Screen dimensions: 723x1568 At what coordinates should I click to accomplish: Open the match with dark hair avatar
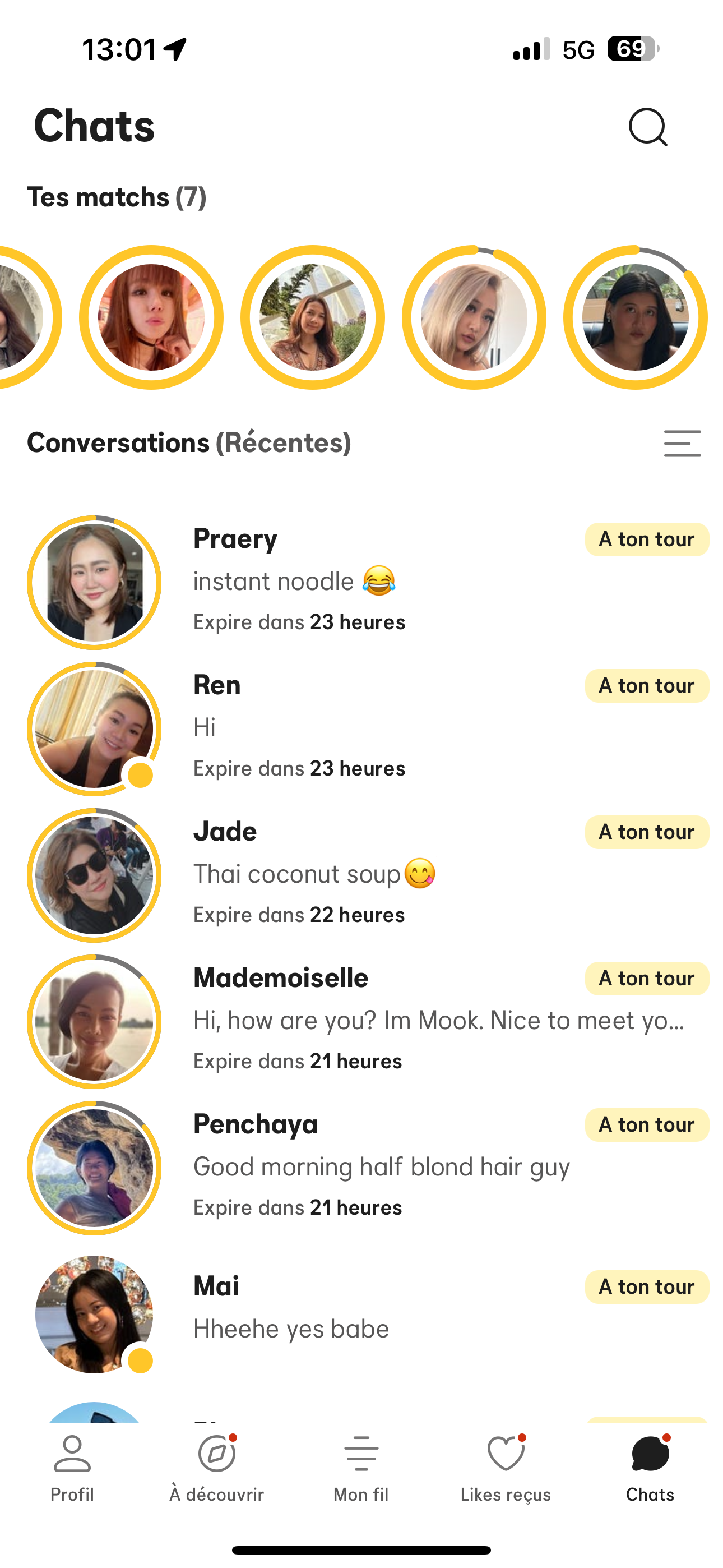coord(636,317)
